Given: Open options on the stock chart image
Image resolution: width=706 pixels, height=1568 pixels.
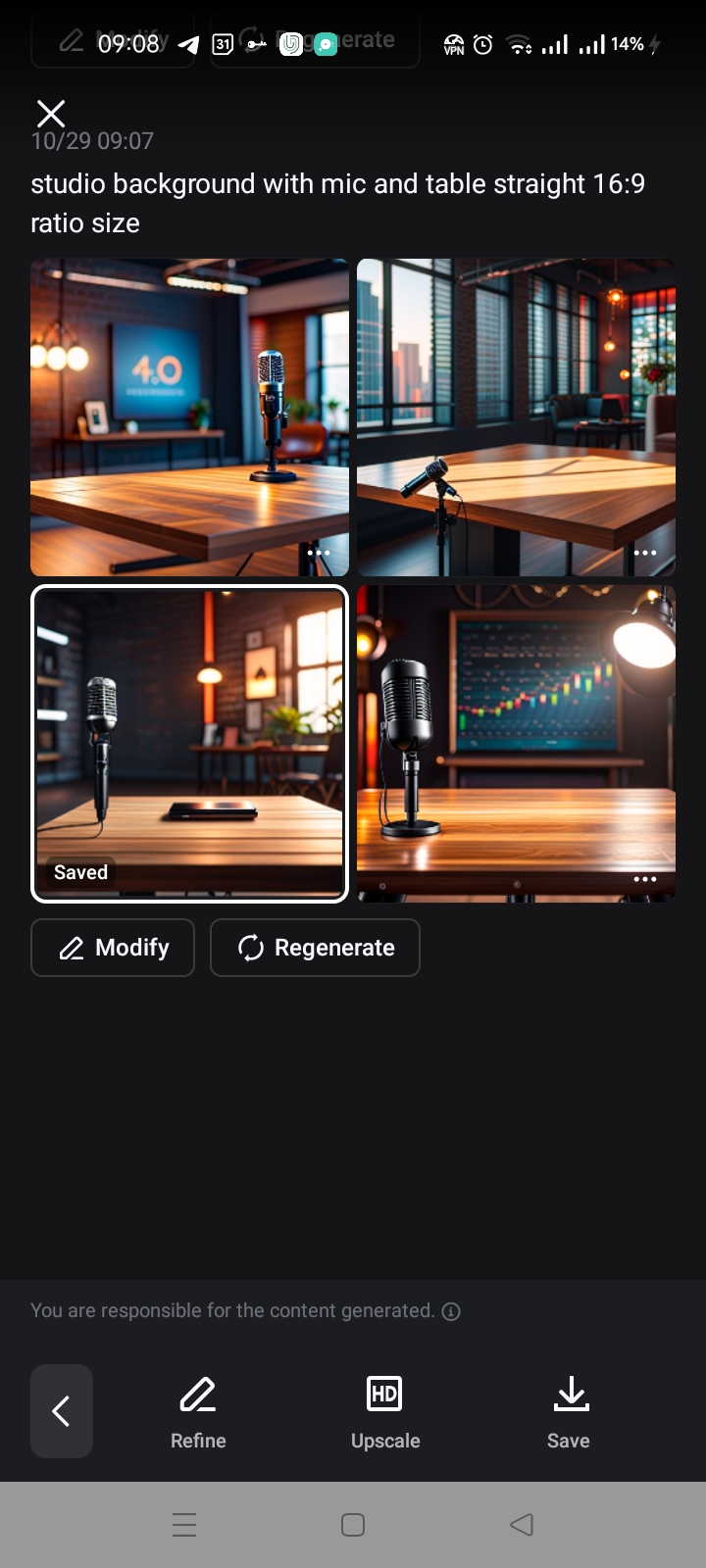Looking at the screenshot, I should click(x=645, y=879).
